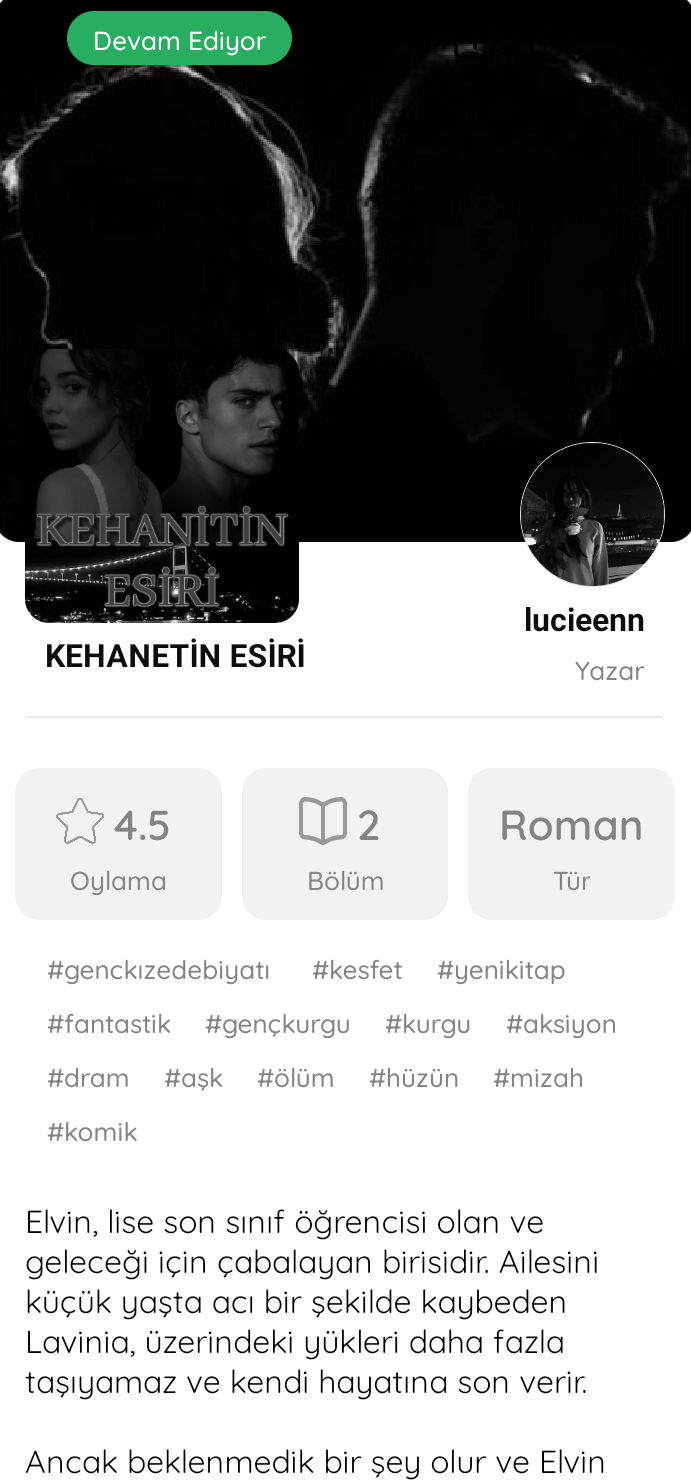Tap the #ölüm hashtag
Viewport: 691px width, 1480px height.
click(x=296, y=1079)
